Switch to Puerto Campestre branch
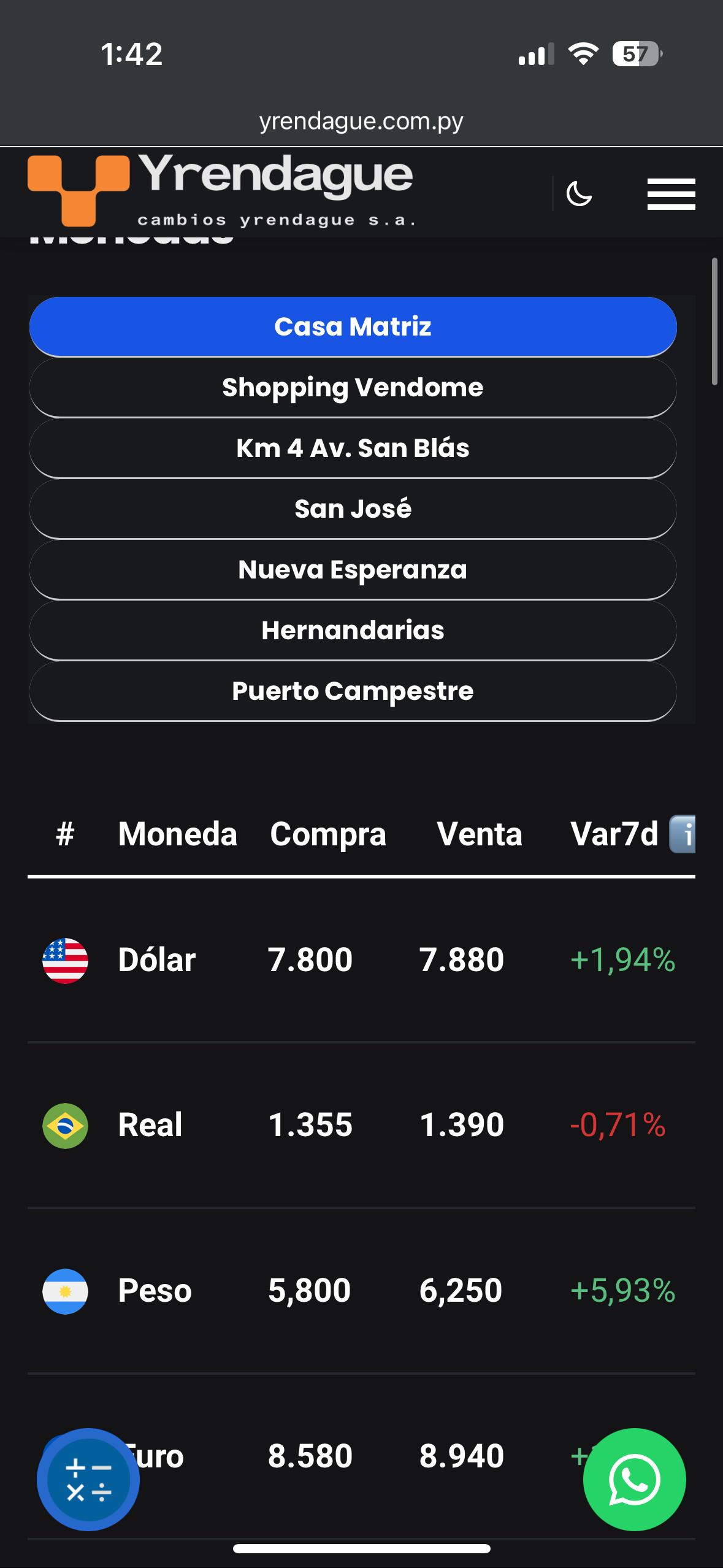The width and height of the screenshot is (723, 1568). [x=353, y=691]
